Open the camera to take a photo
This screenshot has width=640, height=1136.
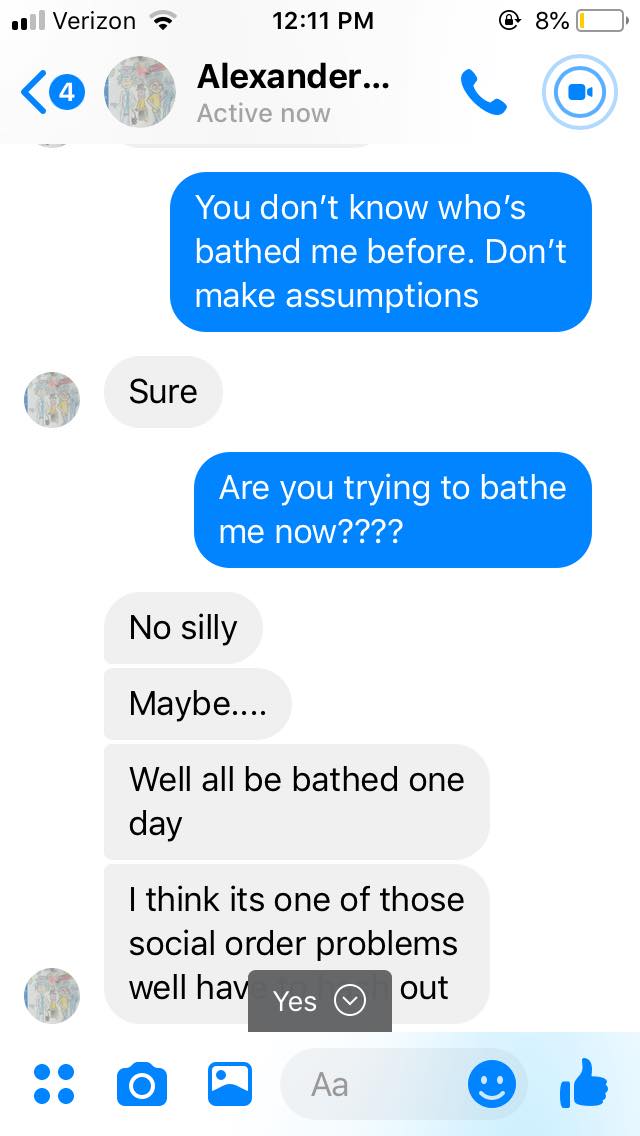[142, 1085]
